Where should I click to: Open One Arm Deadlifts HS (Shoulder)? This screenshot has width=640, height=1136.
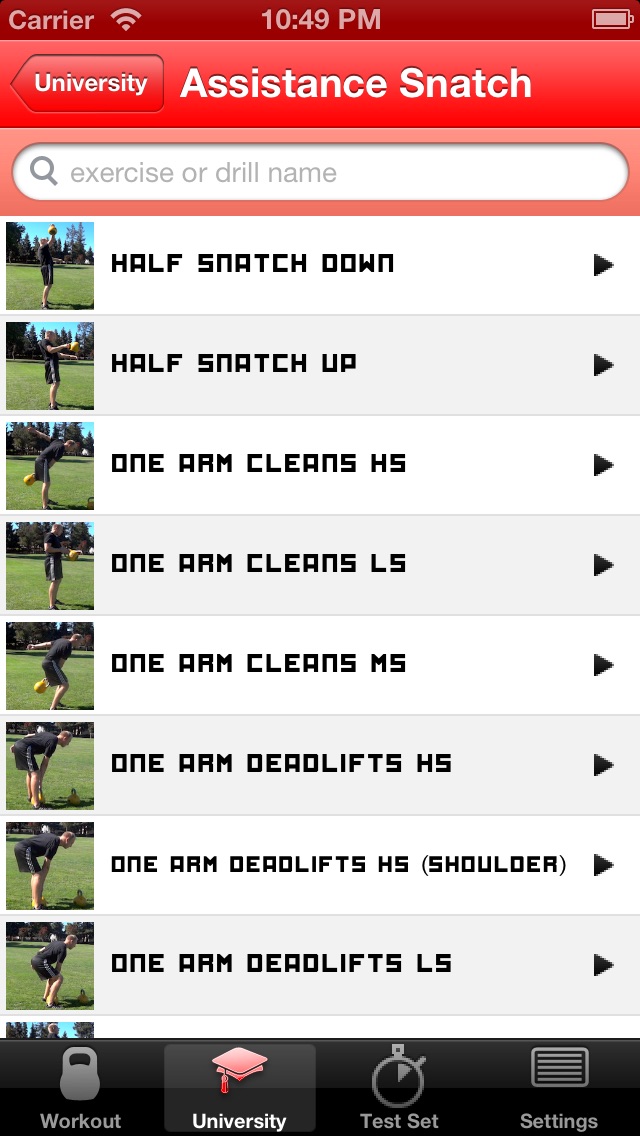320,865
